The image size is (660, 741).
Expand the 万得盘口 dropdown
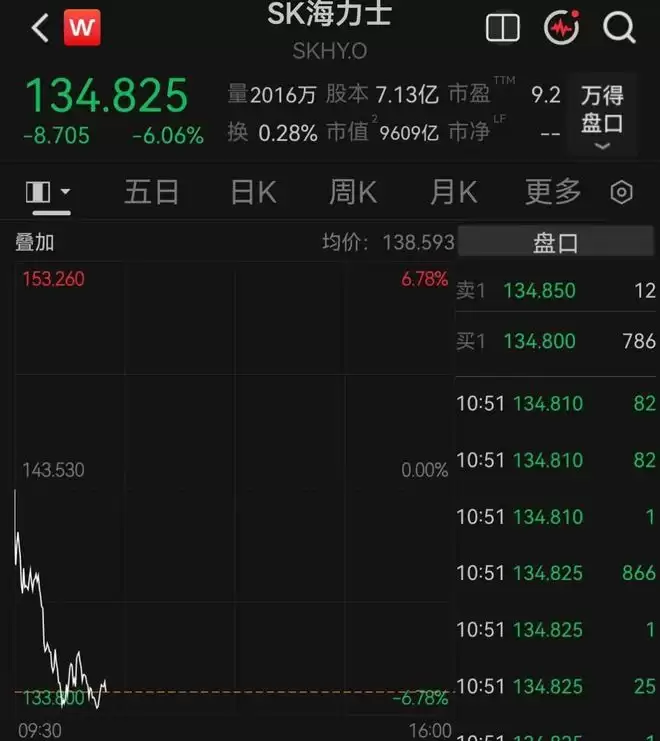click(602, 115)
